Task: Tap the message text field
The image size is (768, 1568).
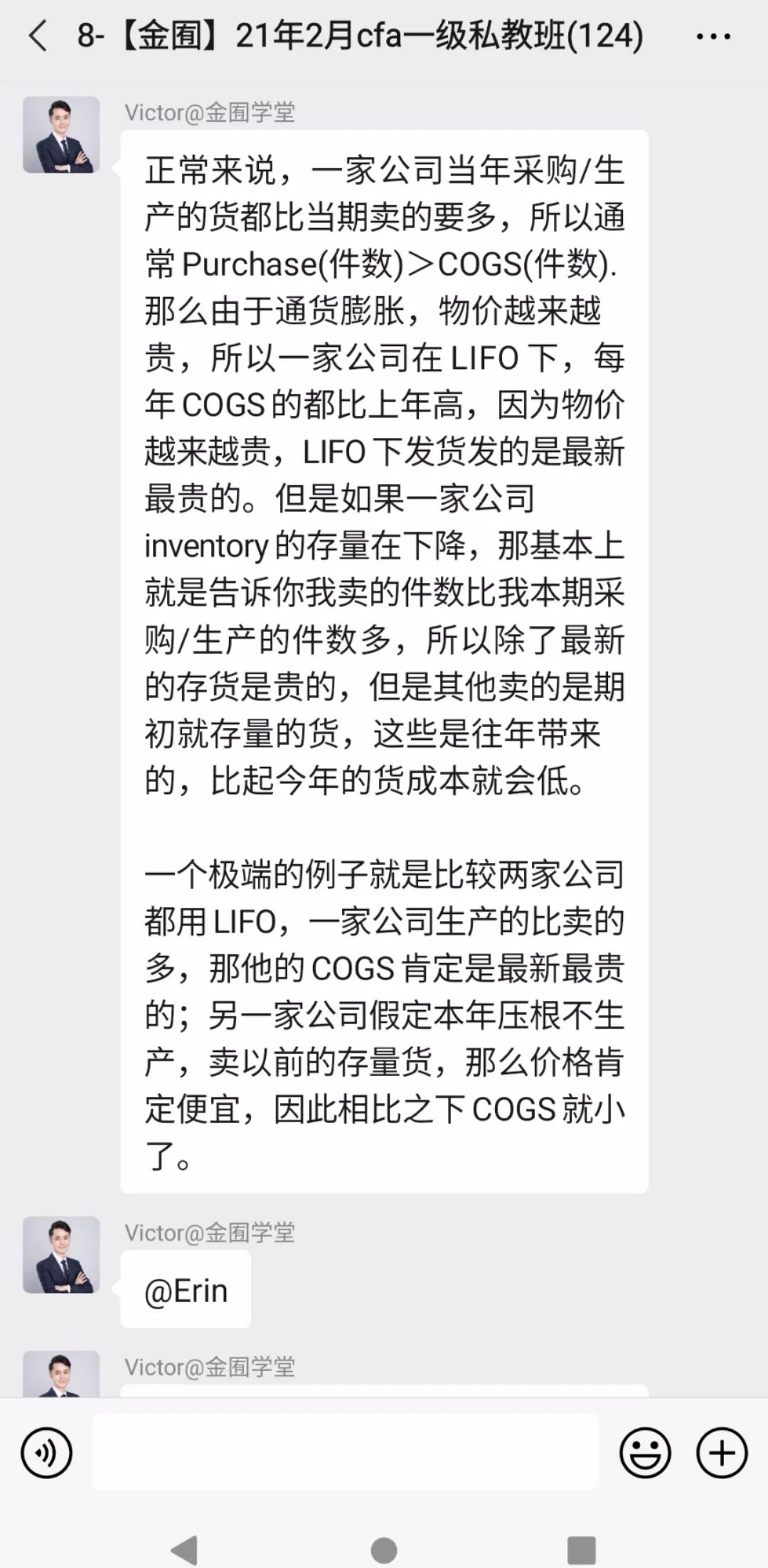Action: click(346, 1451)
